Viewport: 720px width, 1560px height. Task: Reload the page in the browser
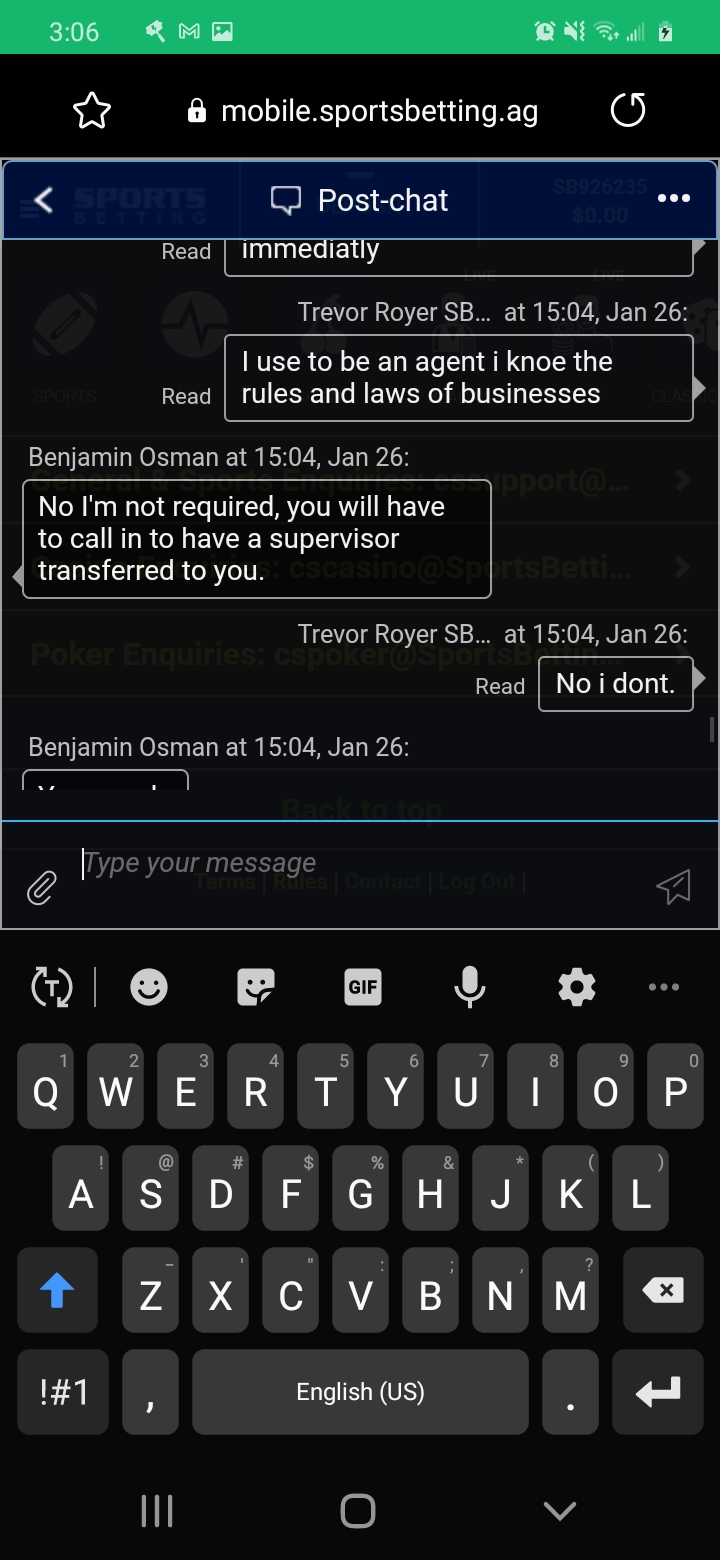pyautogui.click(x=628, y=110)
